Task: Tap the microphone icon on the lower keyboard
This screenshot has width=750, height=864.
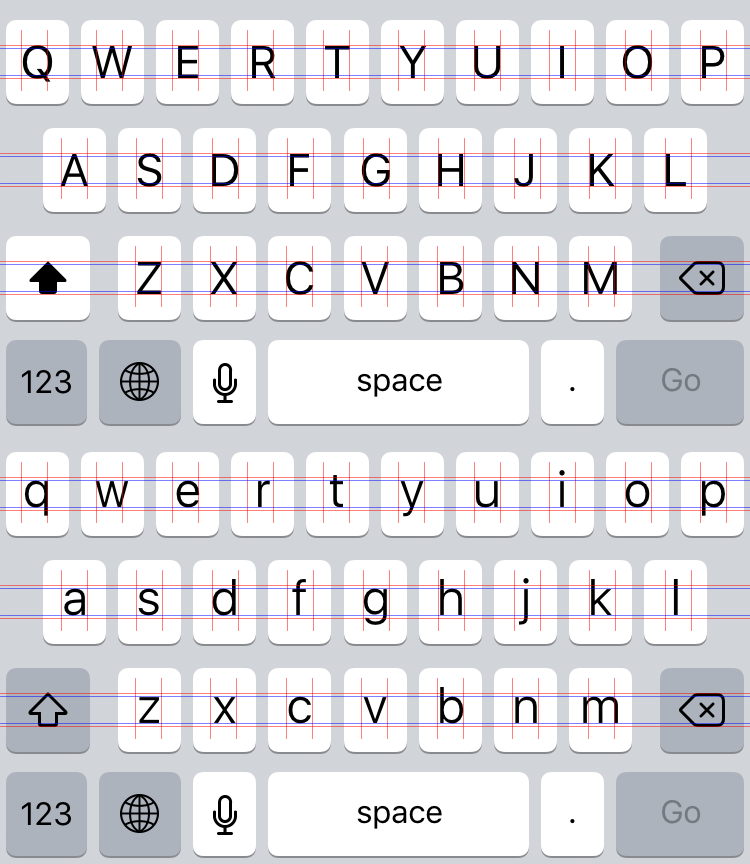Action: click(224, 814)
